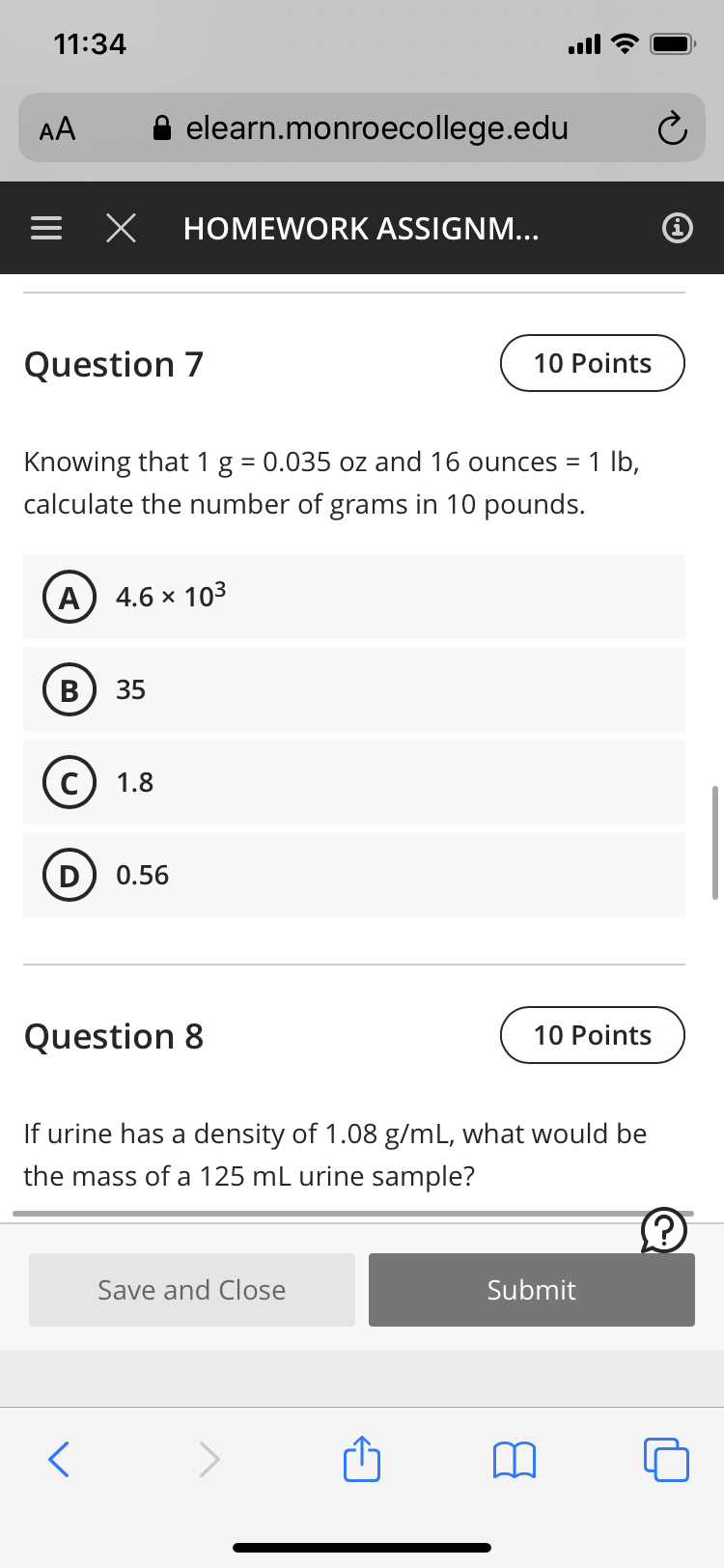724x1568 pixels.
Task: Choose answer B, 35
Action: [x=354, y=689]
